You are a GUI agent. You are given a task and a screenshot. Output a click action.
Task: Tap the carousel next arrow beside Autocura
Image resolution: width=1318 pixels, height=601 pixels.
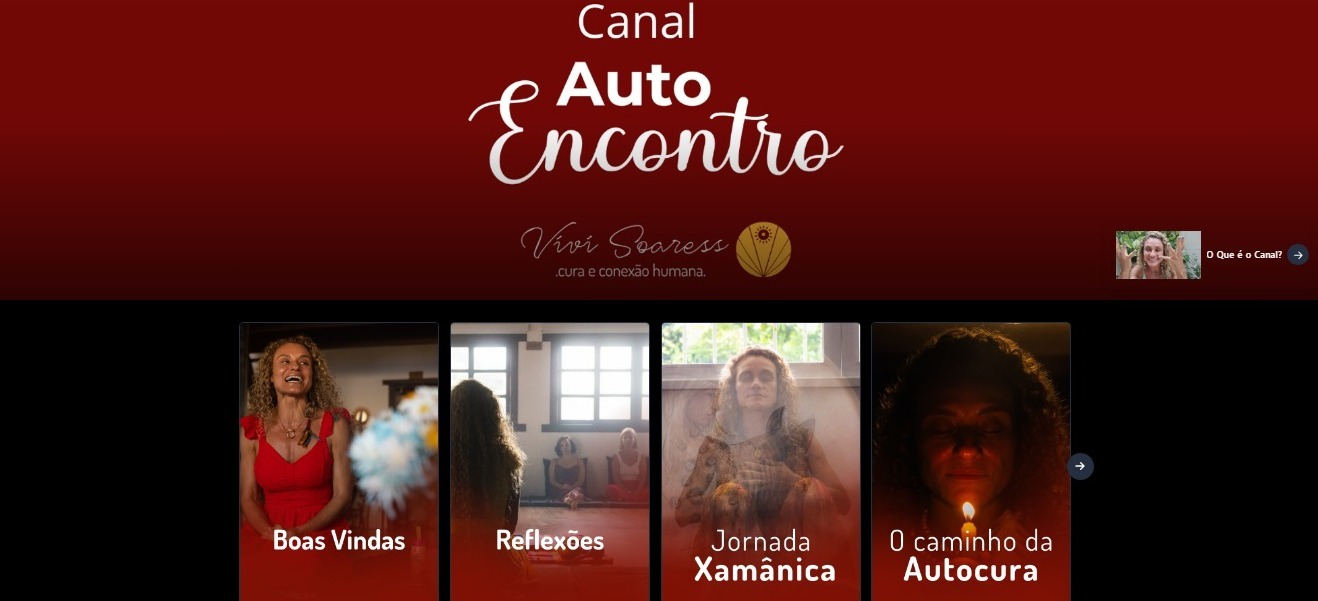pos(1080,466)
